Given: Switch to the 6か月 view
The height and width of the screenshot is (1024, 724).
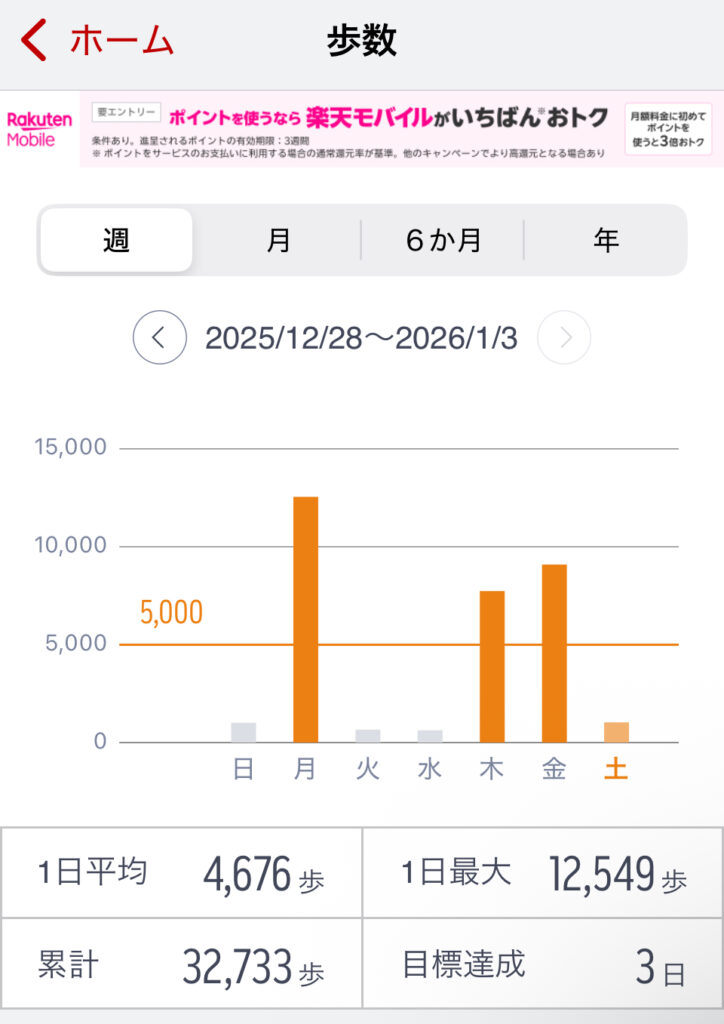Looking at the screenshot, I should (443, 240).
